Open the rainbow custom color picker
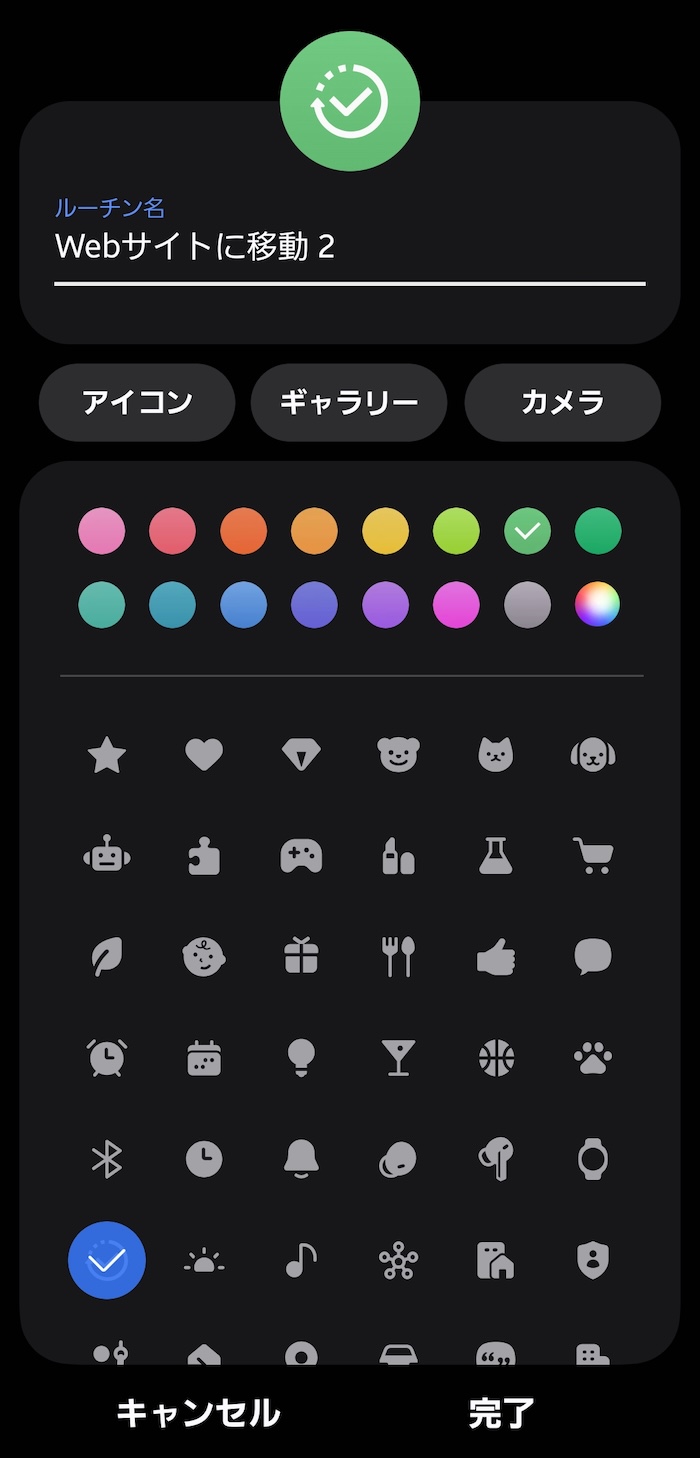700x1458 pixels. pyautogui.click(x=598, y=605)
